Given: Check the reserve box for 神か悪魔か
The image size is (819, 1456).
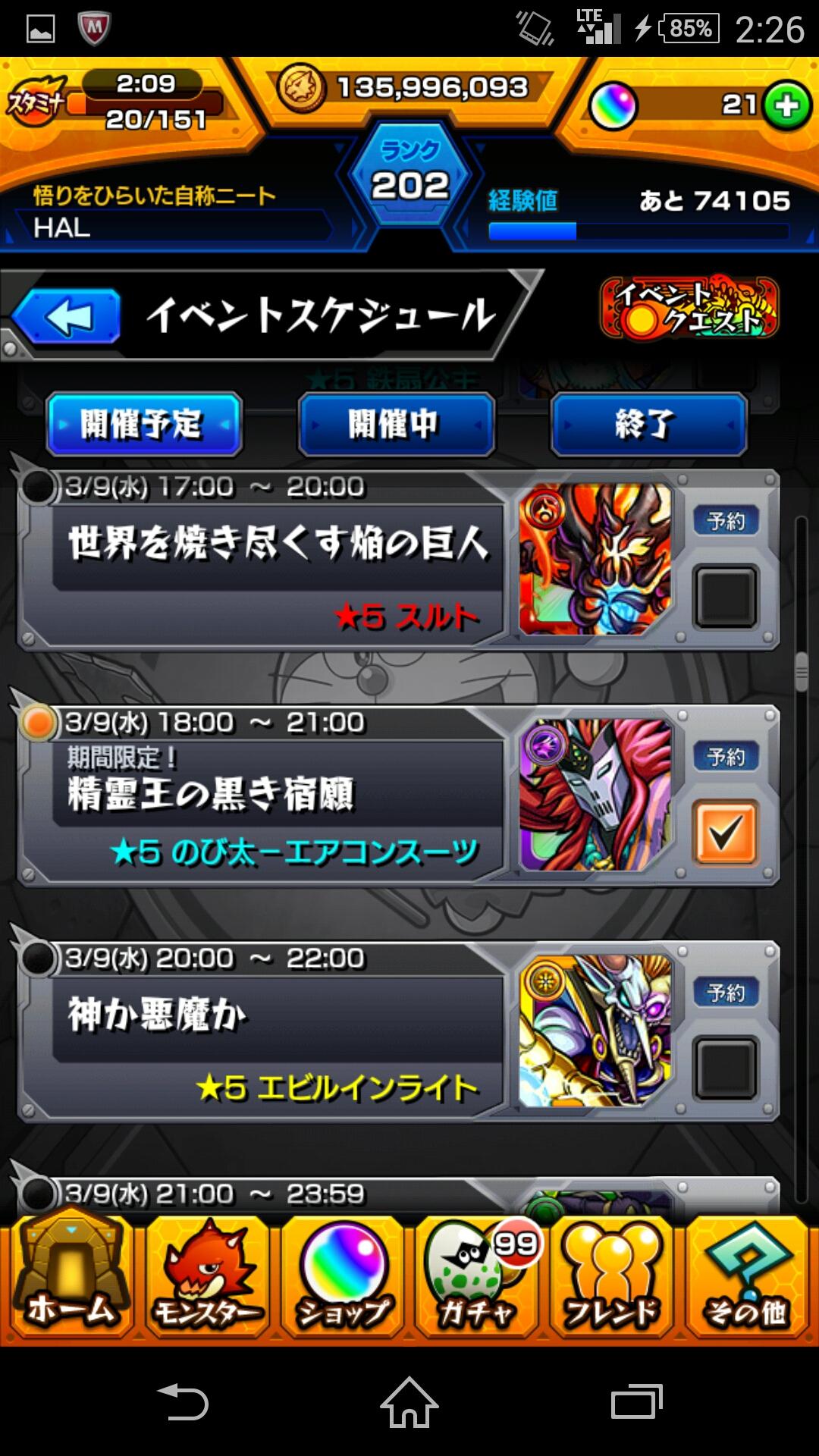Looking at the screenshot, I should pos(726,1068).
